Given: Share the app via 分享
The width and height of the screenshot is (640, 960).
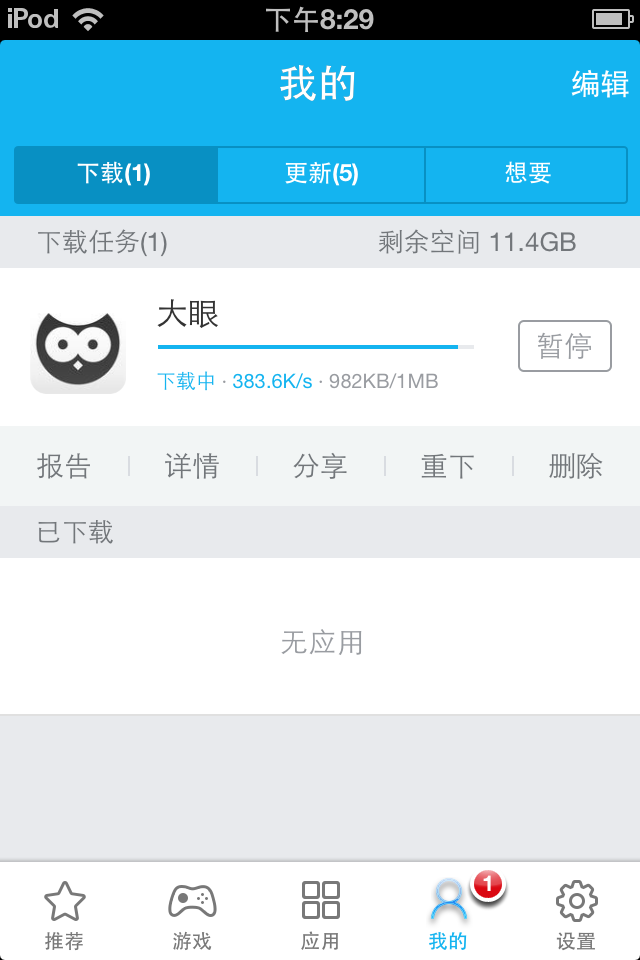Looking at the screenshot, I should point(320,466).
